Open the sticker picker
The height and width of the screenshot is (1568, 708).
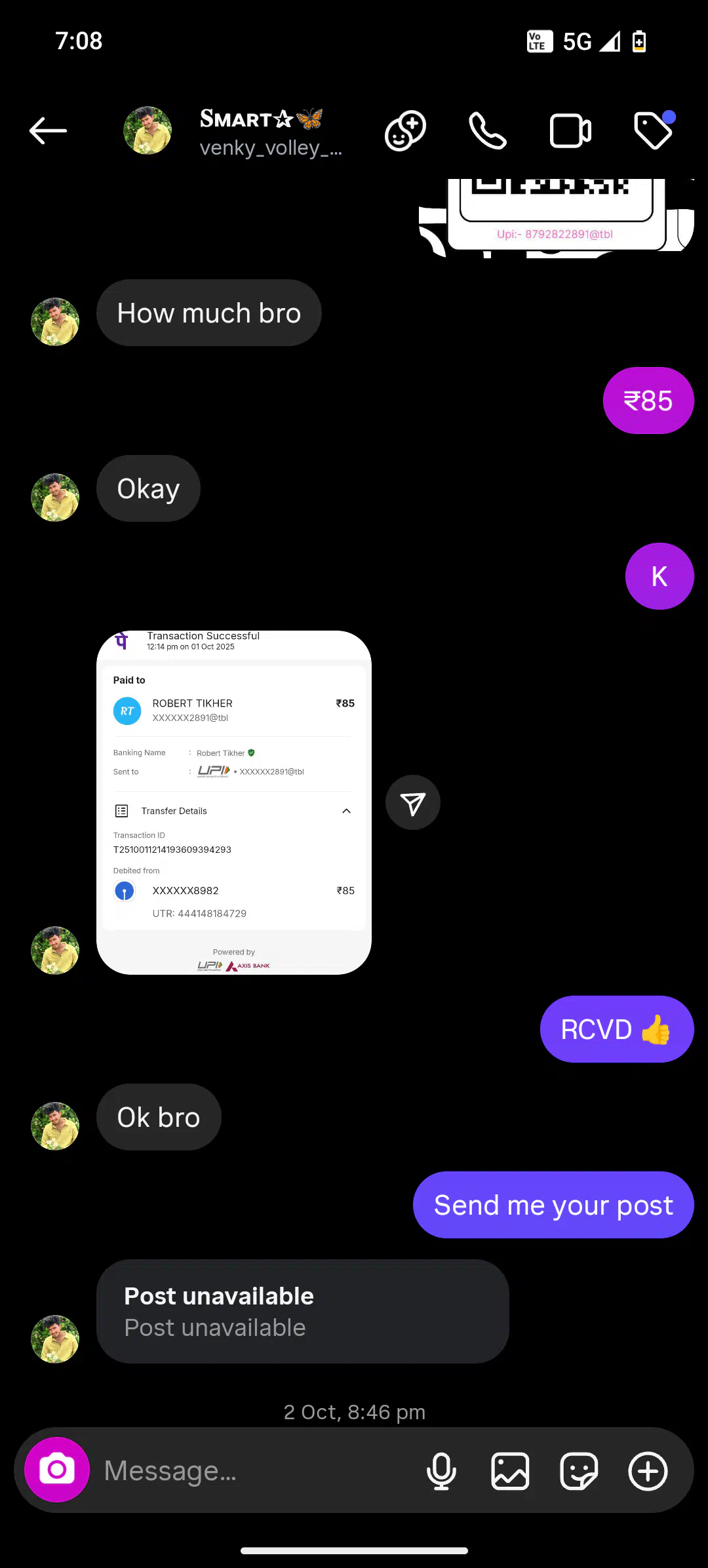pyautogui.click(x=579, y=1471)
